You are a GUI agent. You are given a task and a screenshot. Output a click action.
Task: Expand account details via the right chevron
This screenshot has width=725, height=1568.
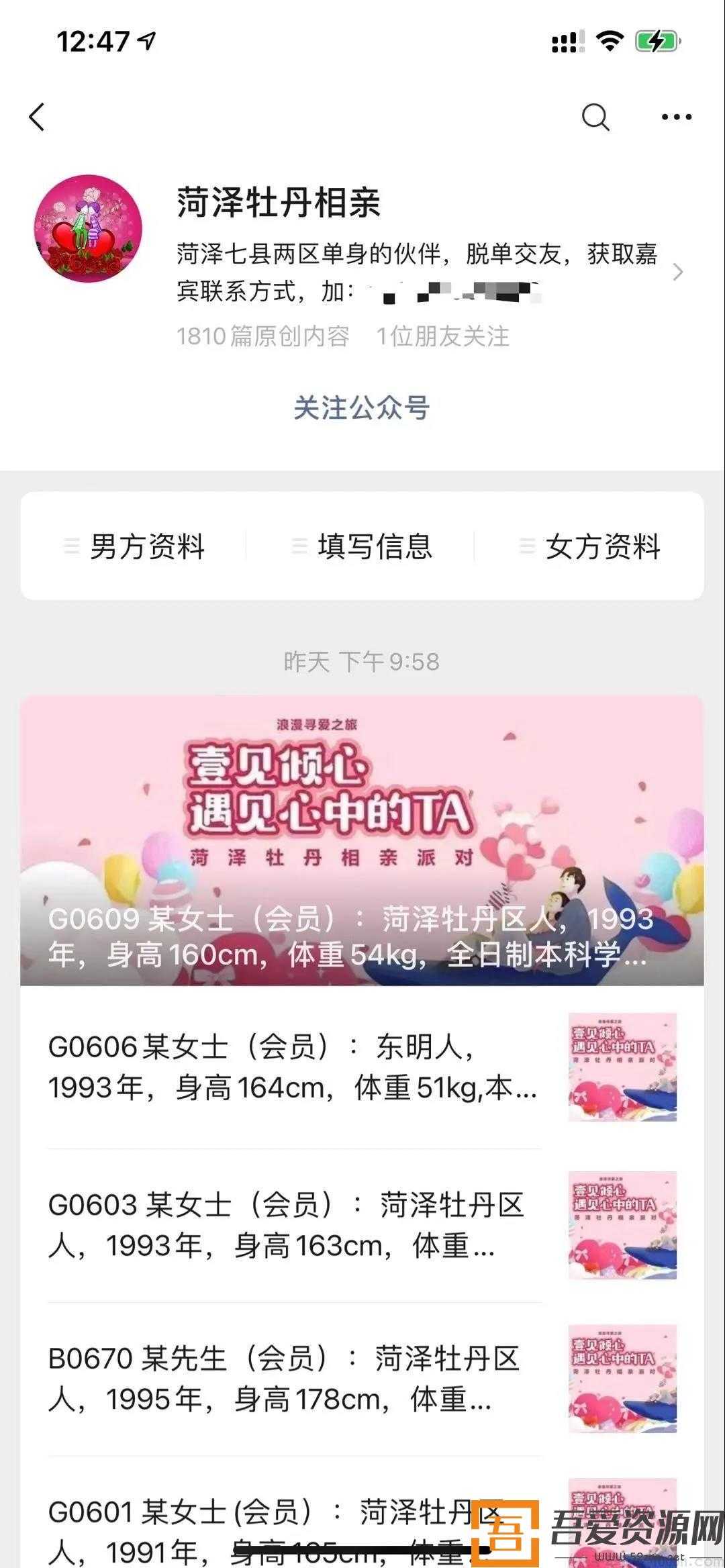[x=678, y=272]
